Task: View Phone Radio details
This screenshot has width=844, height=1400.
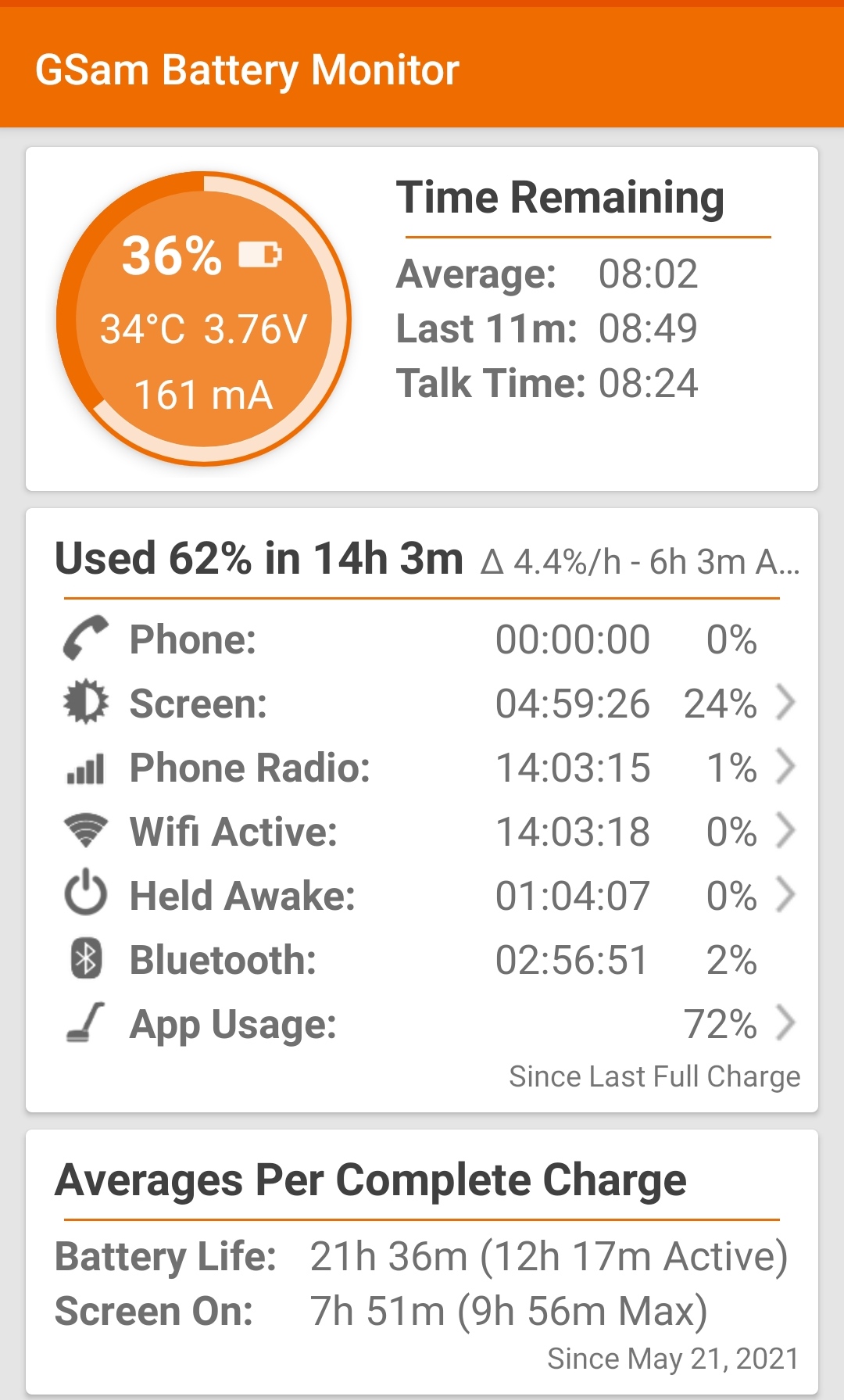Action: [x=785, y=767]
